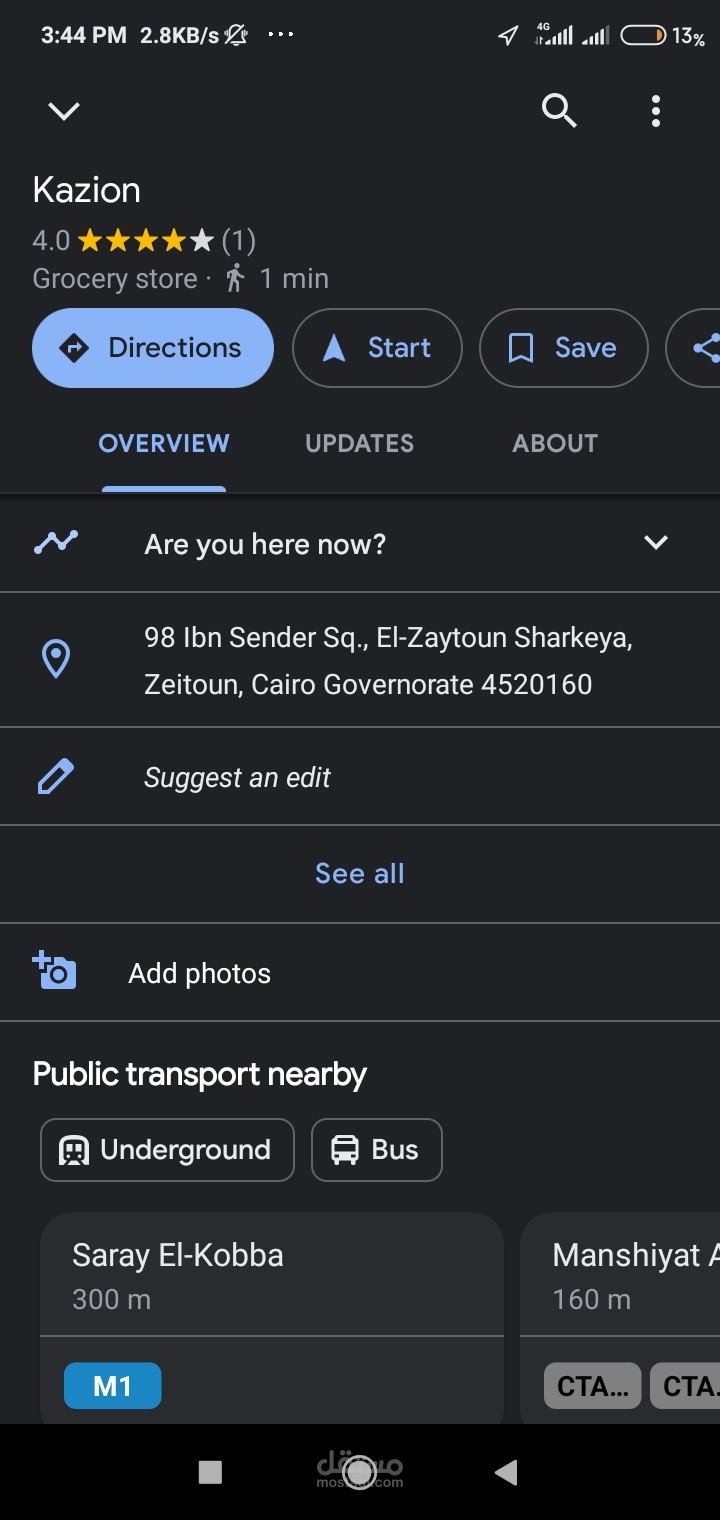The height and width of the screenshot is (1520, 720).
Task: Open recent apps with the square button
Action: point(210,1471)
